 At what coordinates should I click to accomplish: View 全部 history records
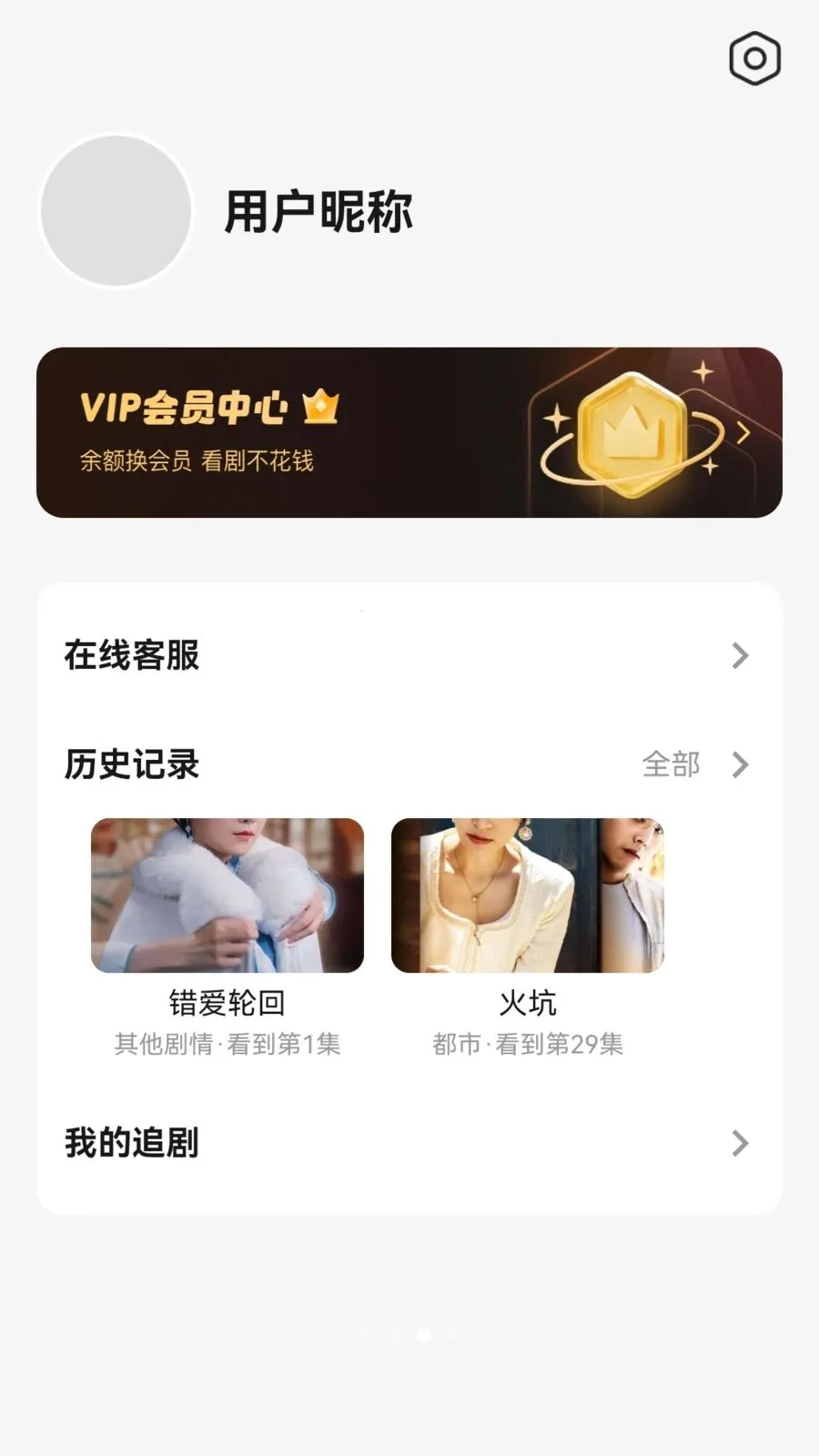click(695, 764)
